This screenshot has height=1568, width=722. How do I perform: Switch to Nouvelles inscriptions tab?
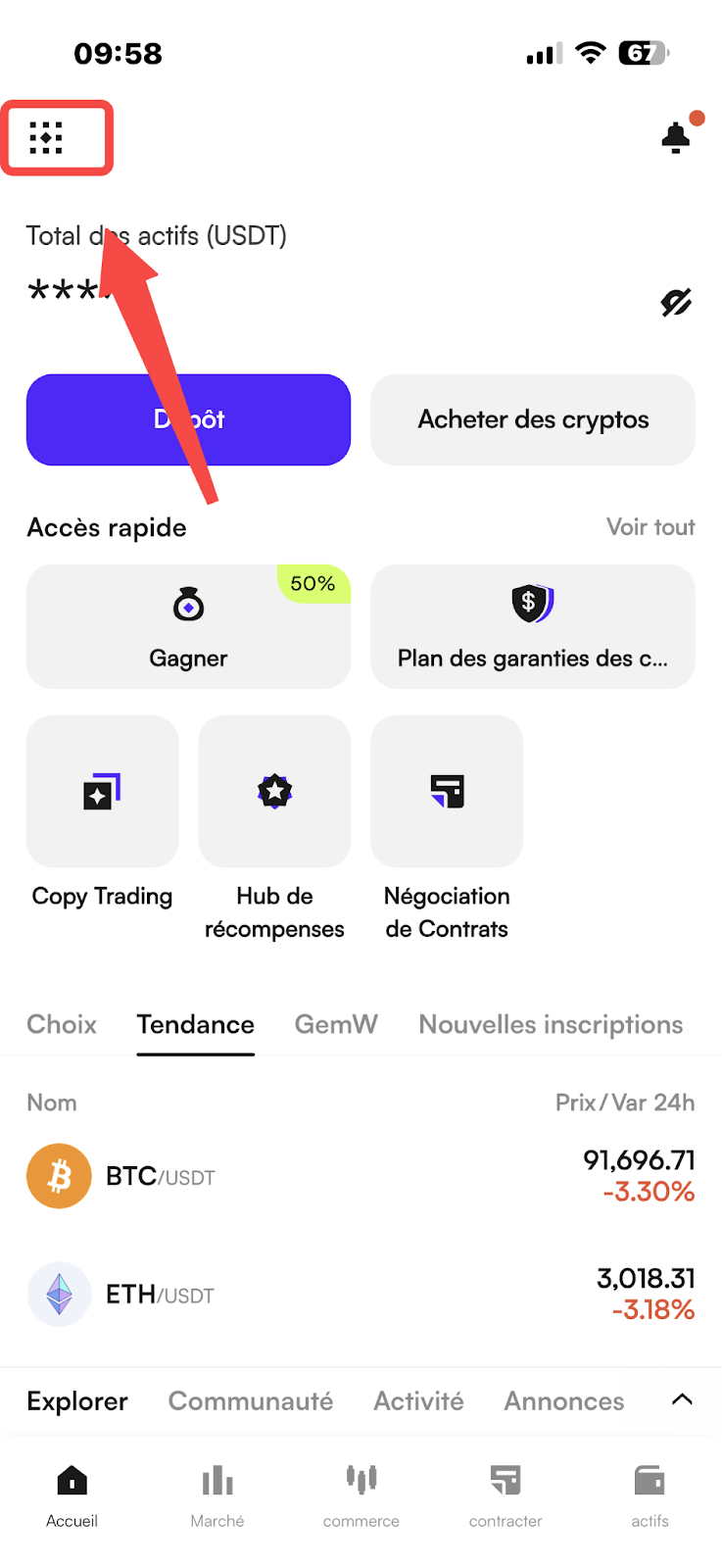tap(551, 1025)
